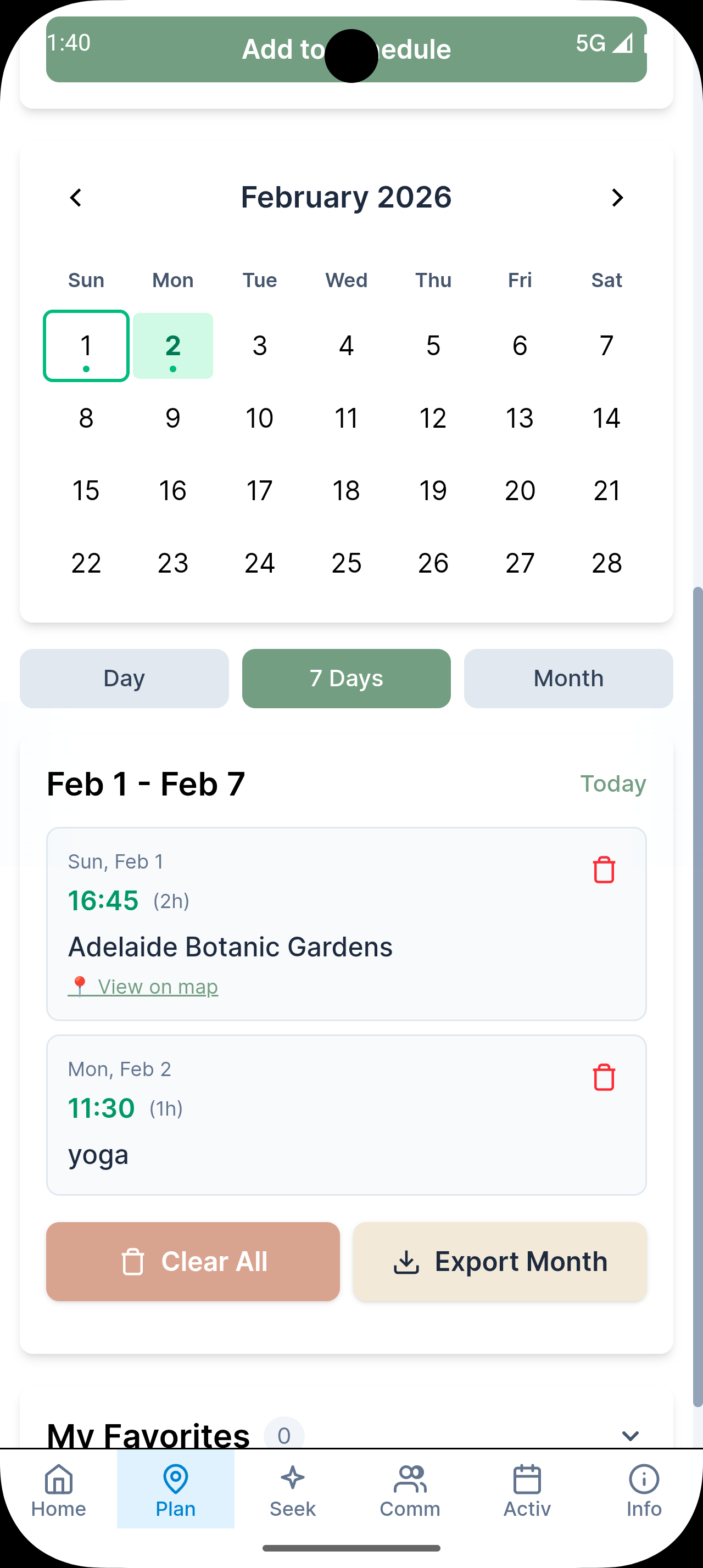
Task: Select the Plan pin icon
Action: point(175,1478)
